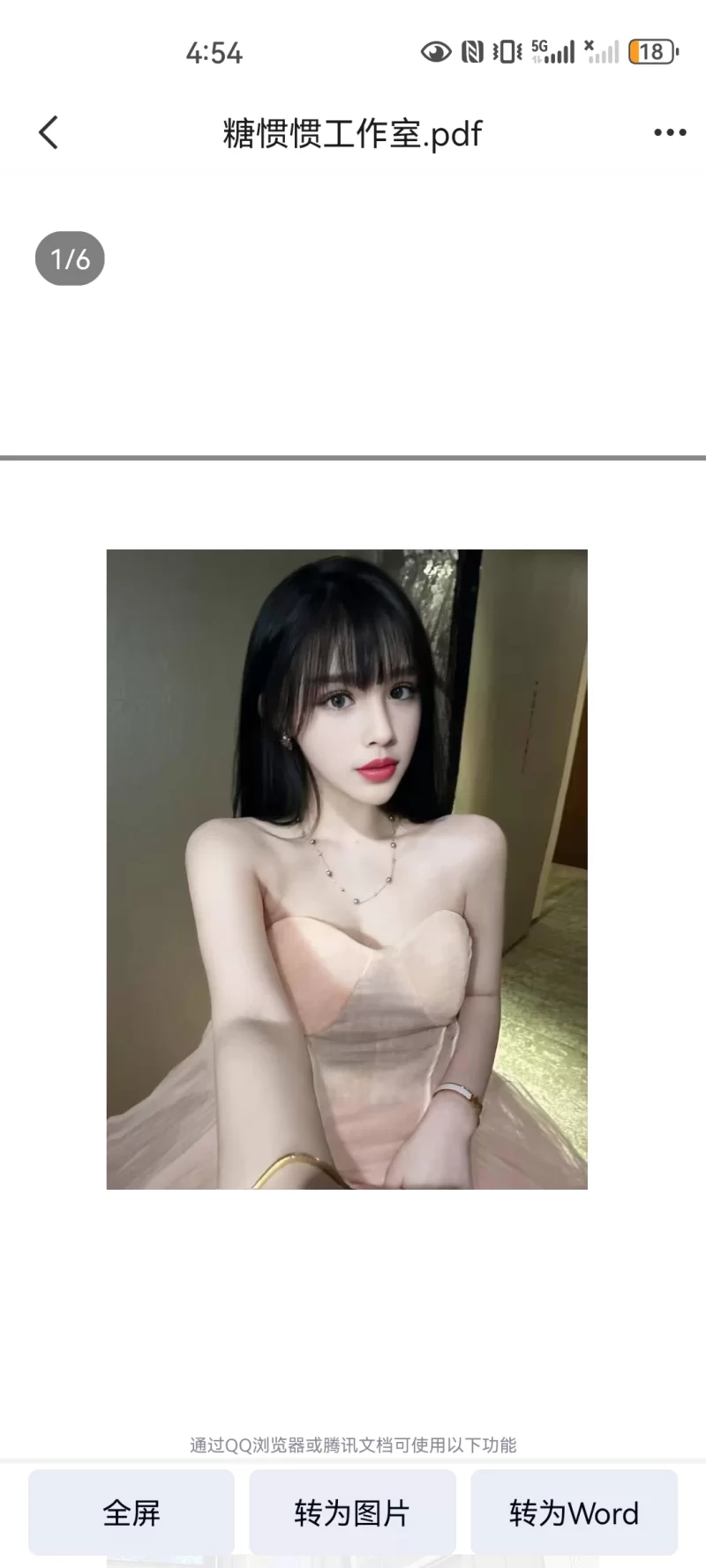Tap the 全屏 fullscreen button
The width and height of the screenshot is (706, 1568).
(131, 1512)
